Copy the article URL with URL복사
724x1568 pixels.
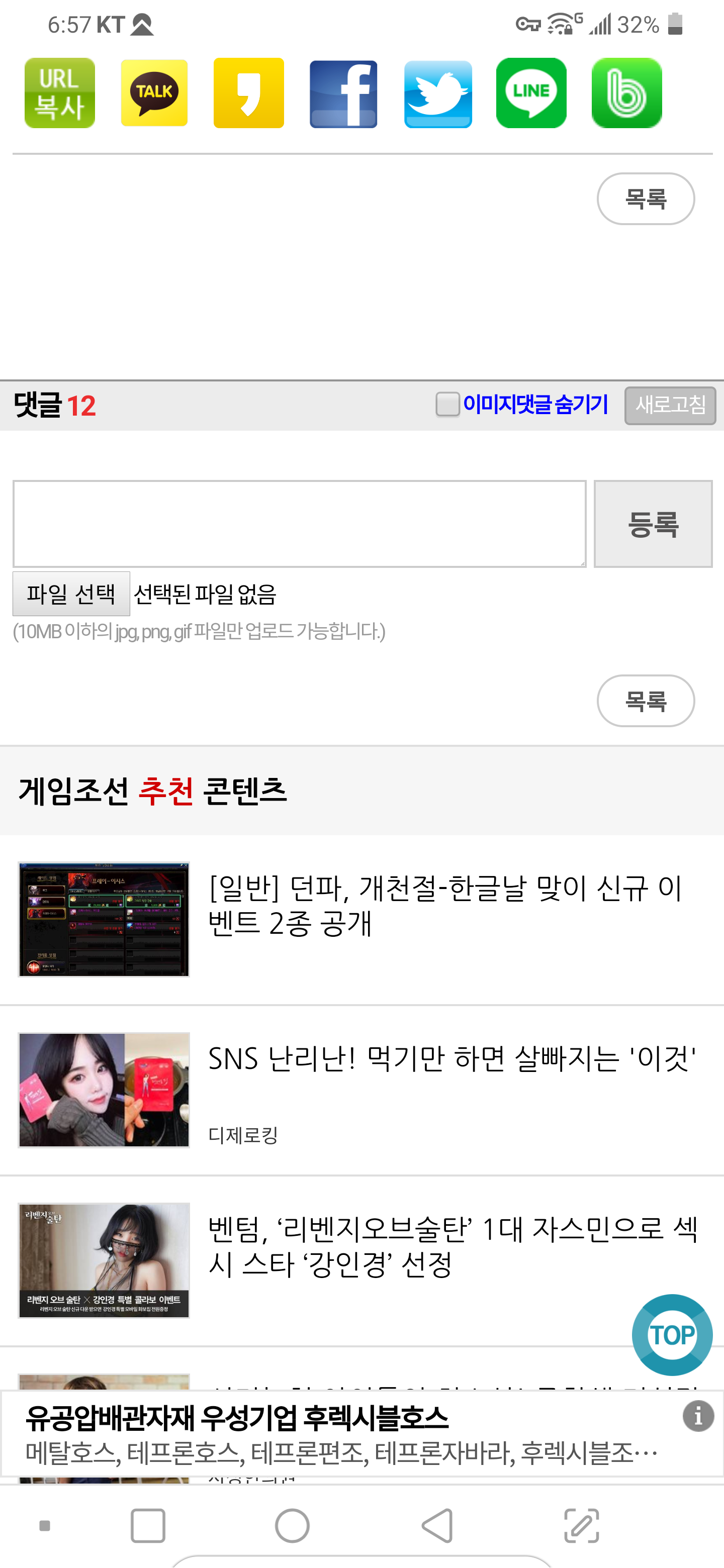click(60, 93)
